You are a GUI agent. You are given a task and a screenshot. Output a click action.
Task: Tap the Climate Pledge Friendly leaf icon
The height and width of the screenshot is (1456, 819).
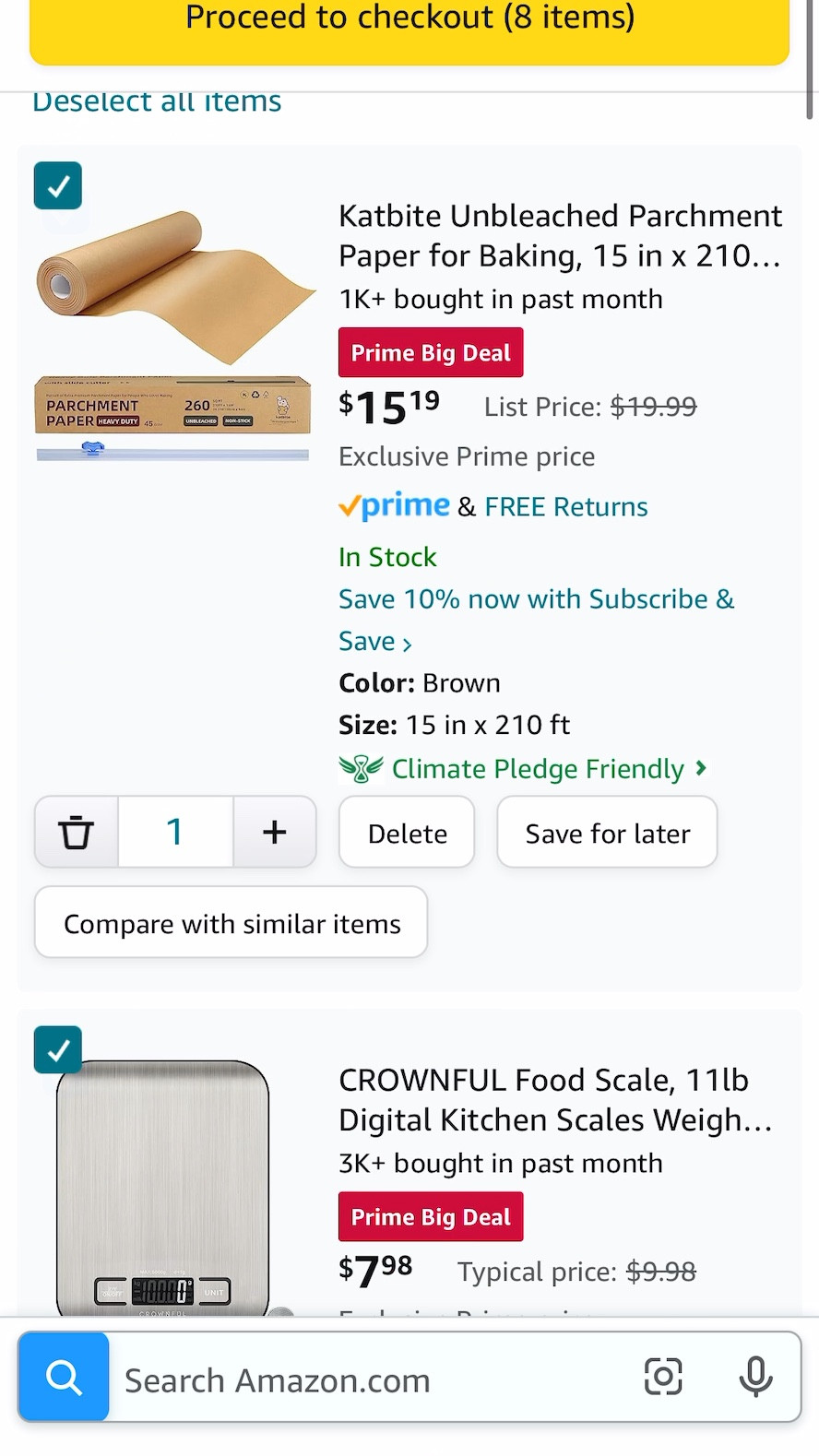pyautogui.click(x=360, y=768)
